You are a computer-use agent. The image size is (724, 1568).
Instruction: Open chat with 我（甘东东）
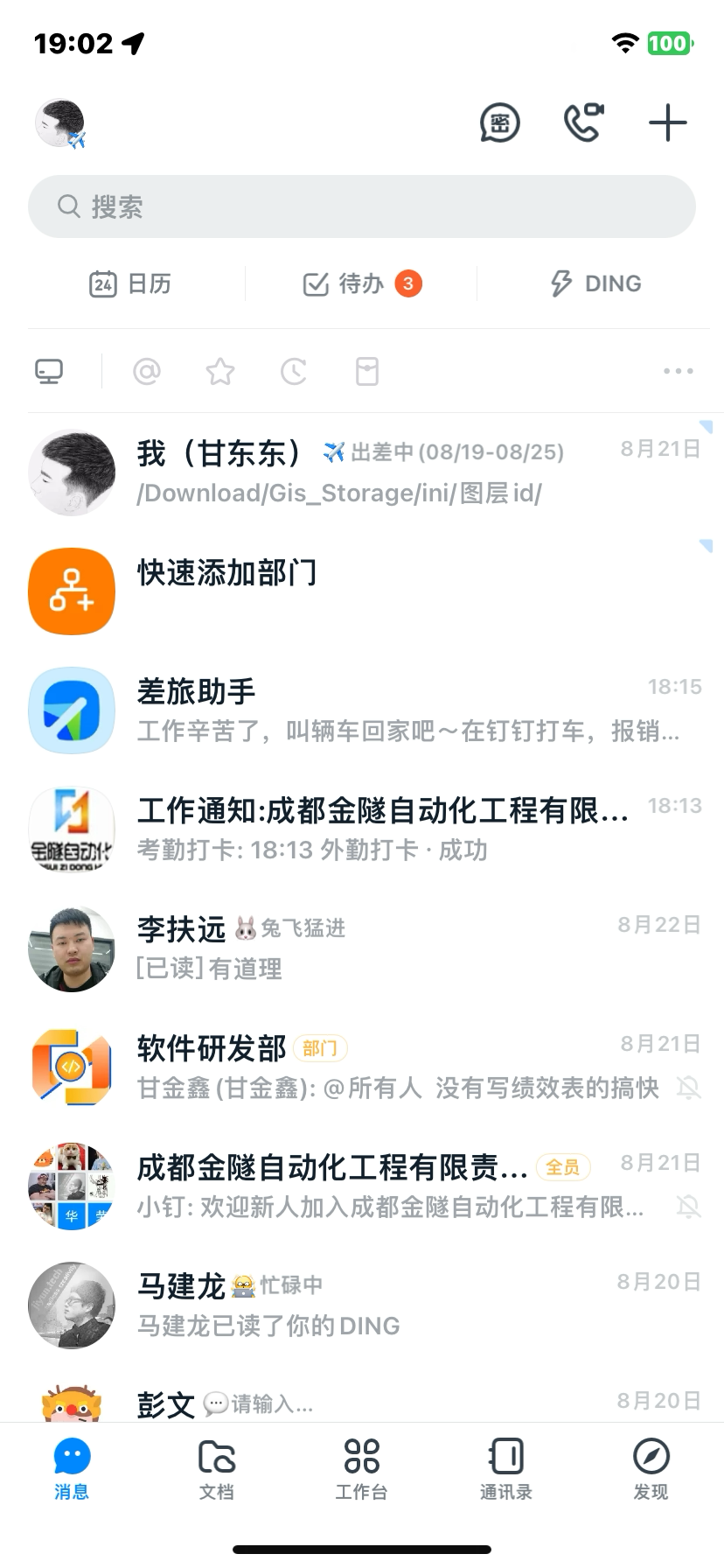pos(362,472)
